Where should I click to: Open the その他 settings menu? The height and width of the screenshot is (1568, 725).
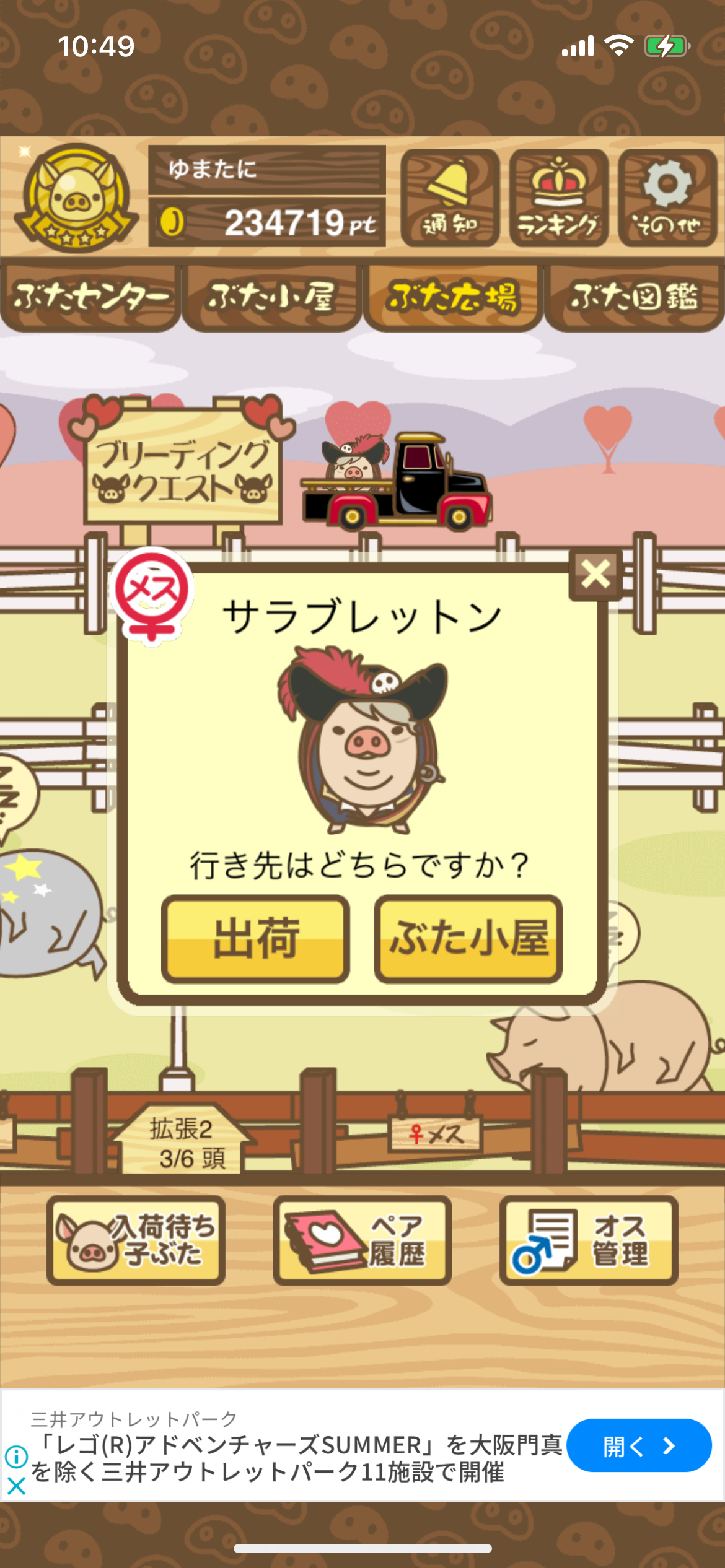coord(667,198)
